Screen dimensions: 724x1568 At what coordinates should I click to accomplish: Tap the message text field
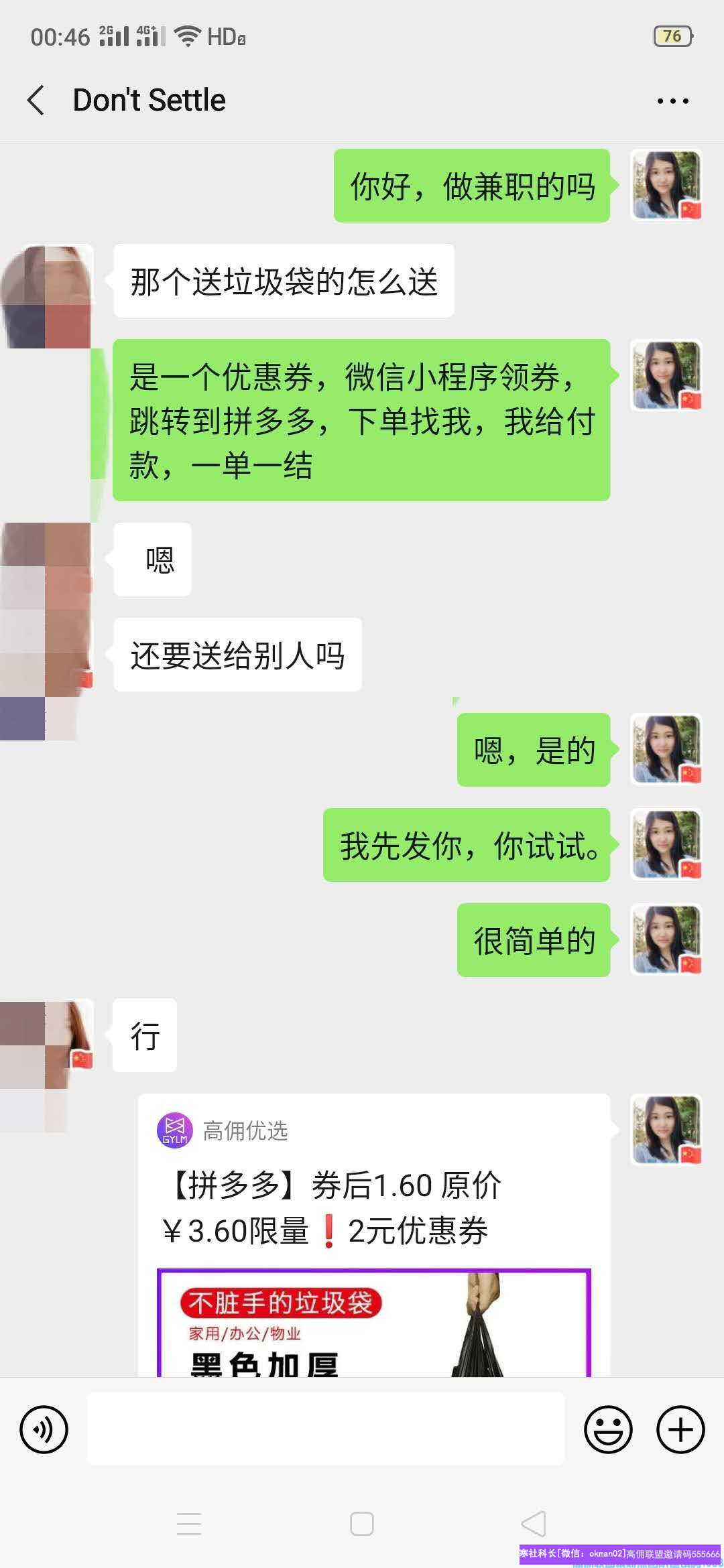pyautogui.click(x=326, y=1429)
